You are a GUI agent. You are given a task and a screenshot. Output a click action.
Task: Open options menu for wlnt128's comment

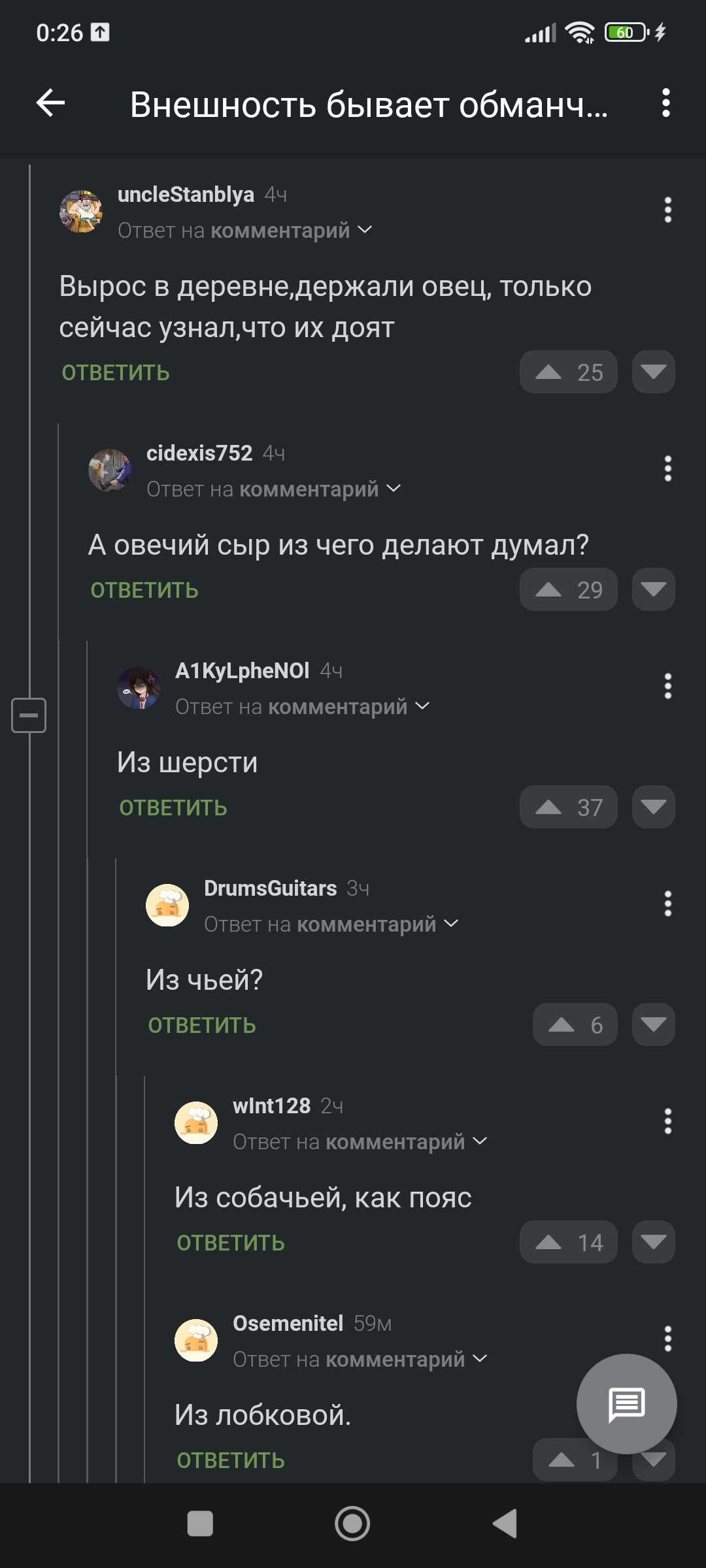667,1121
